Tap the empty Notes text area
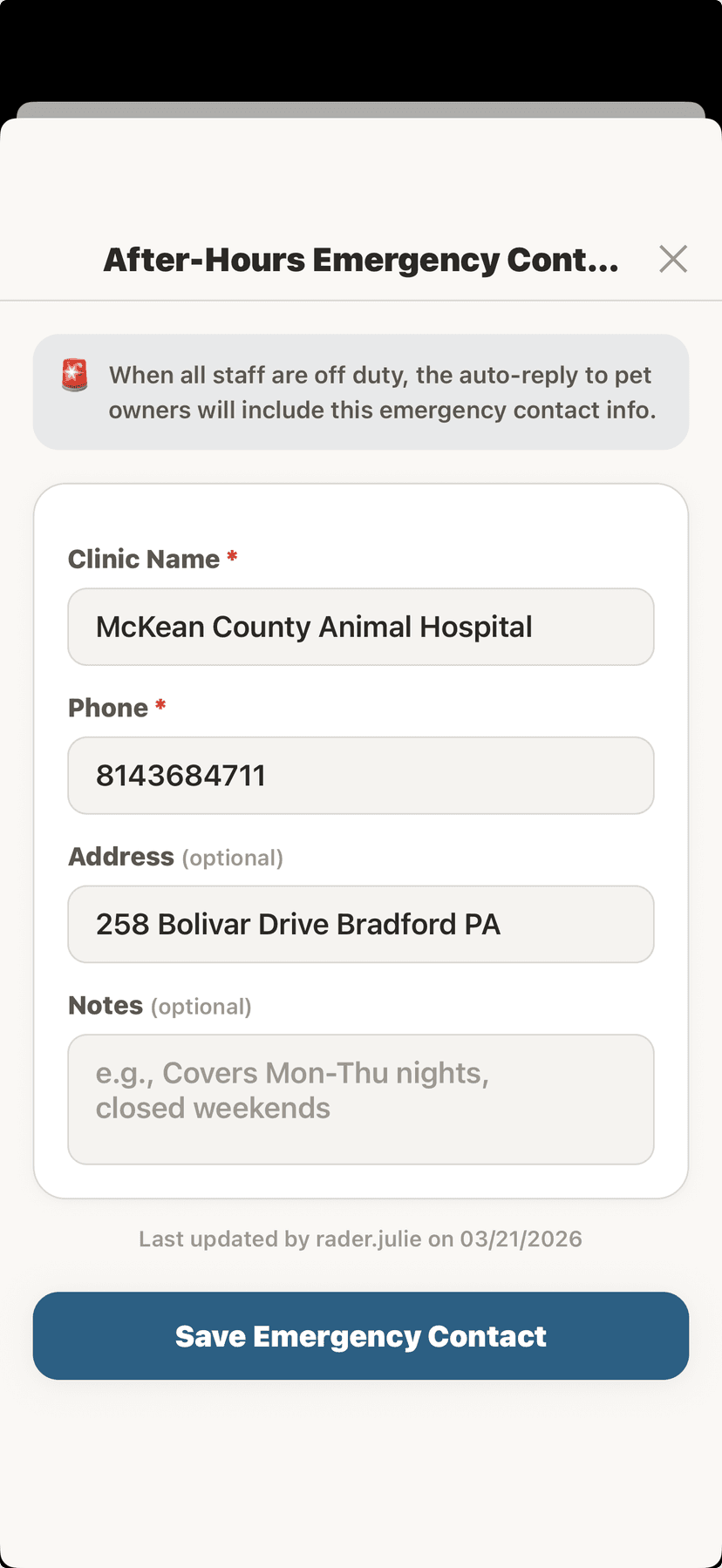The height and width of the screenshot is (1568, 722). pyautogui.click(x=360, y=1099)
